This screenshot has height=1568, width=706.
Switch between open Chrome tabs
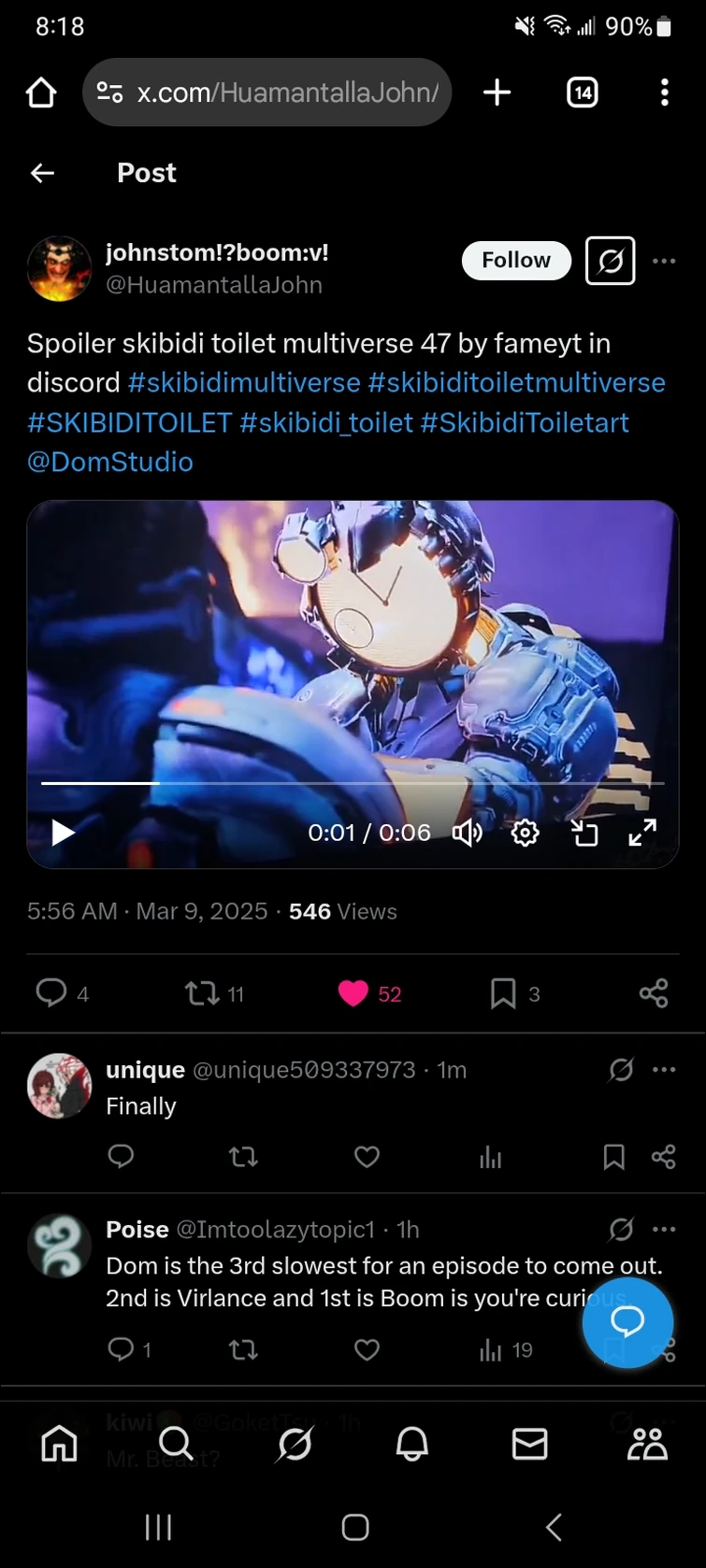[582, 92]
